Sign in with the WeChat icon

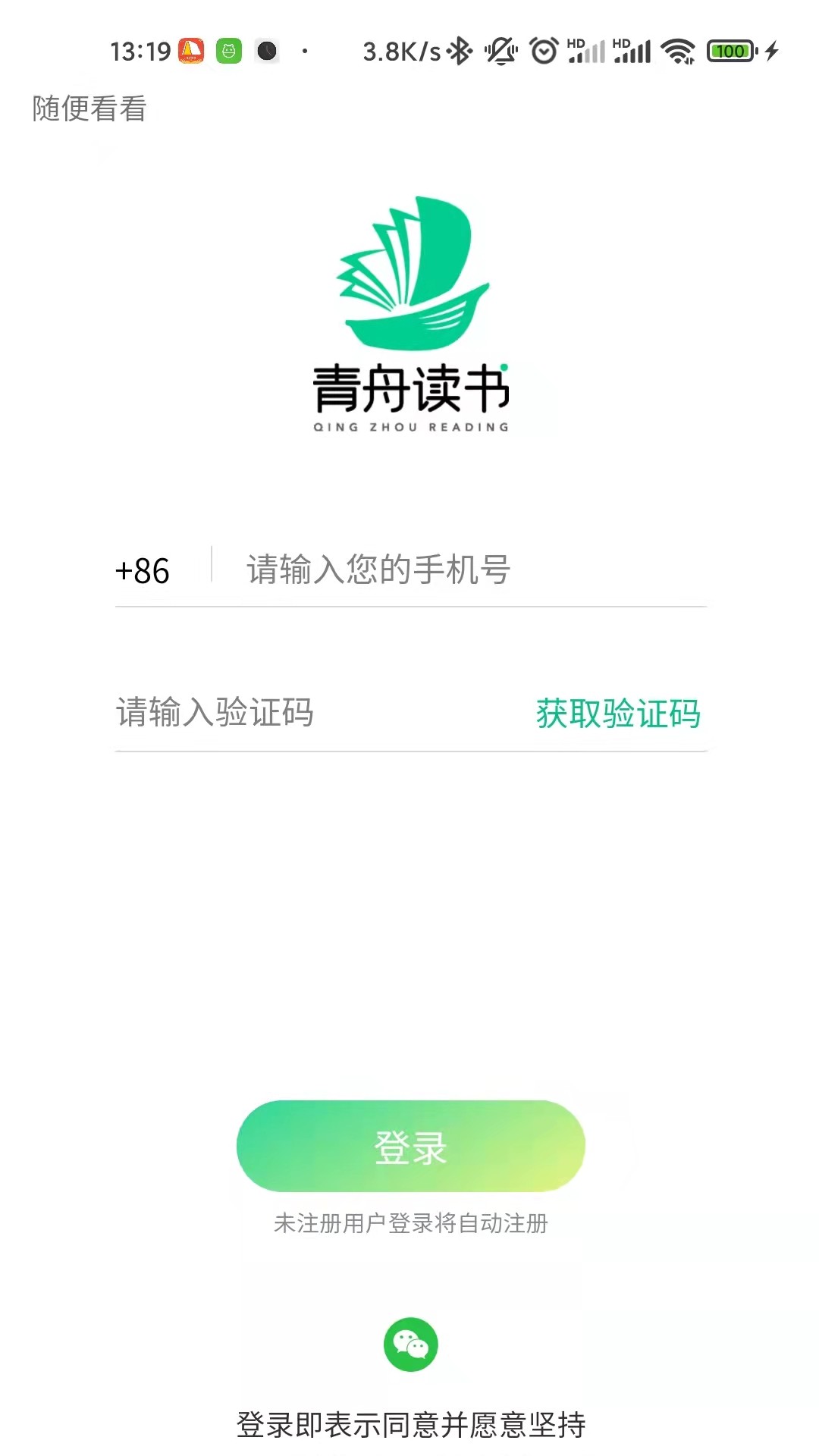pyautogui.click(x=410, y=1345)
